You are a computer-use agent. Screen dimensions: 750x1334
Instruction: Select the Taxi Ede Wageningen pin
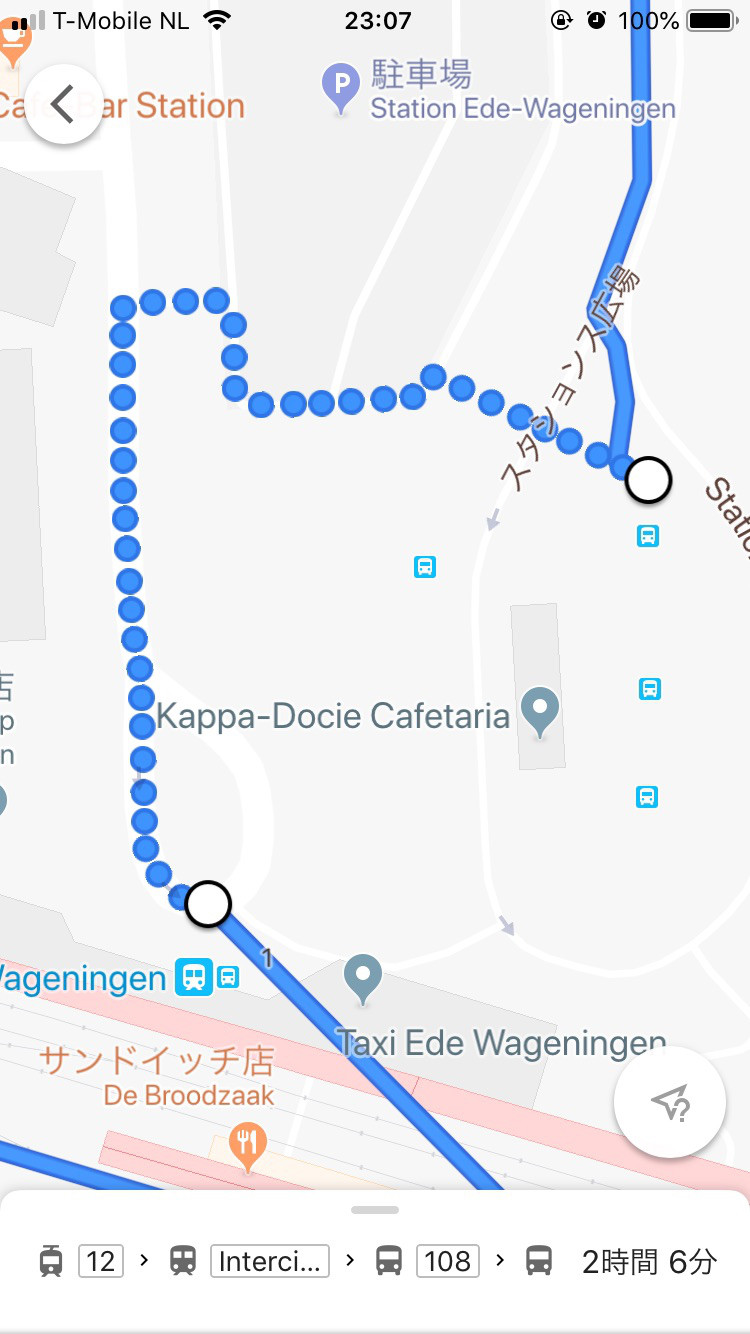pos(363,978)
